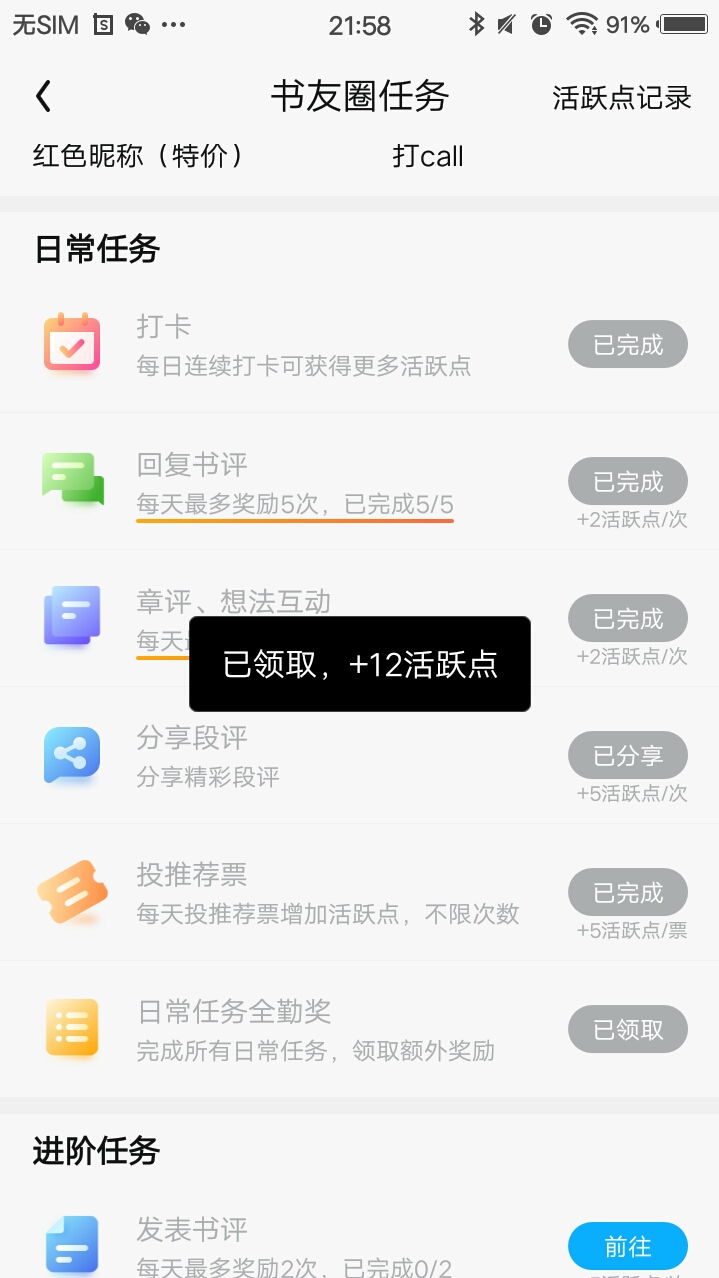Select the 打call item

[x=428, y=156]
